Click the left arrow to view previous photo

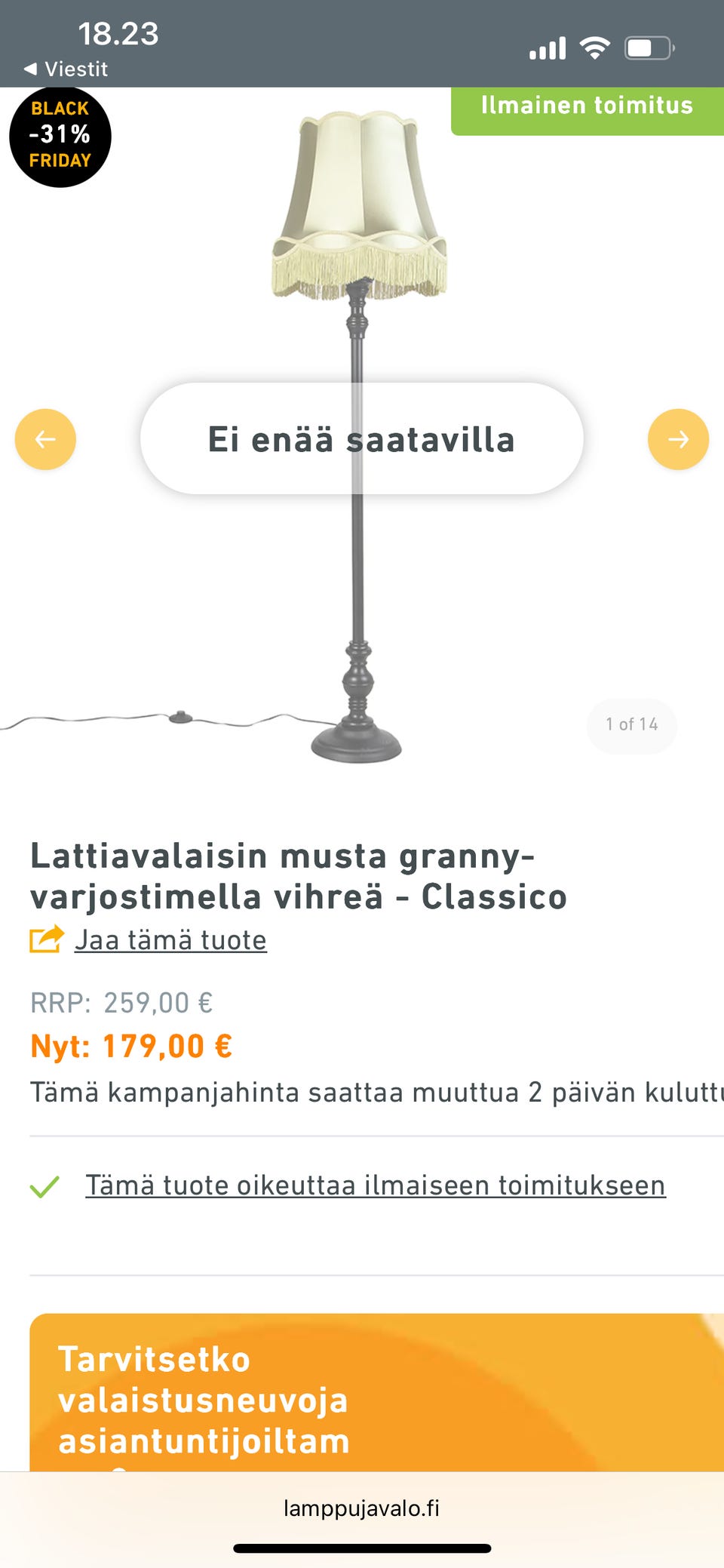tap(45, 438)
